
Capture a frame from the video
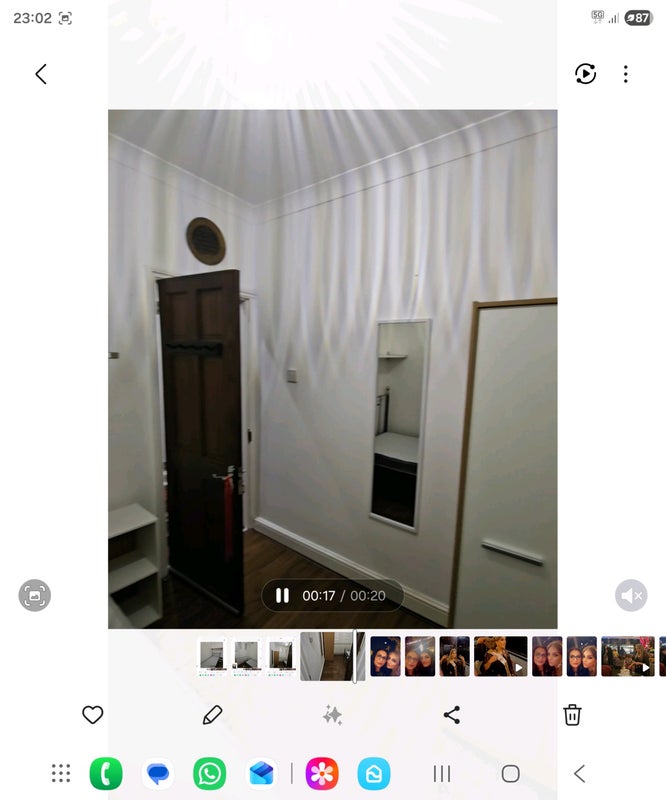pos(35,595)
